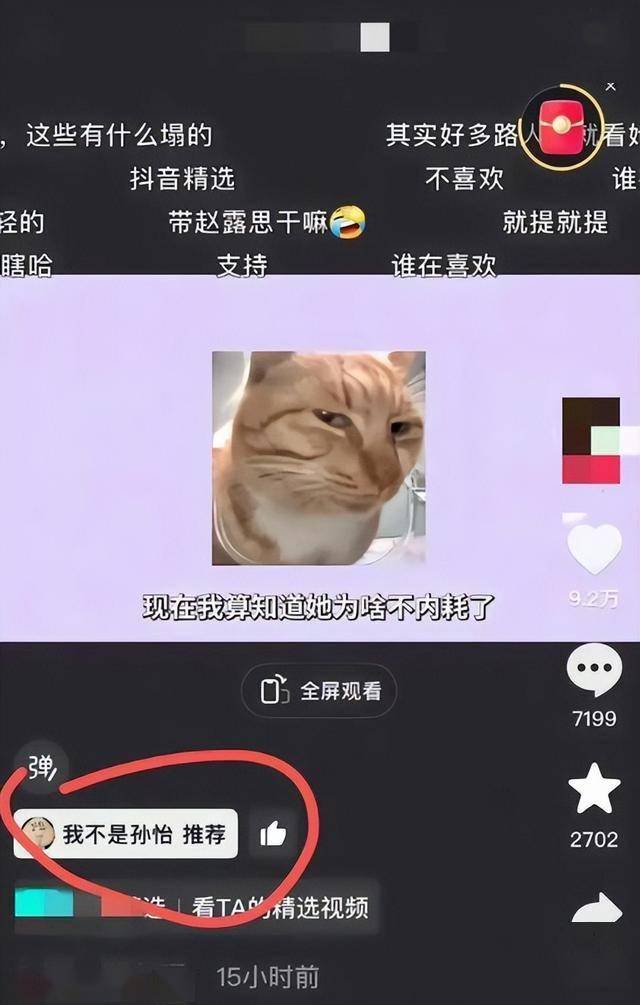Tap the 全屏观看 button
Viewport: 640px width, 1005px height.
(319, 691)
